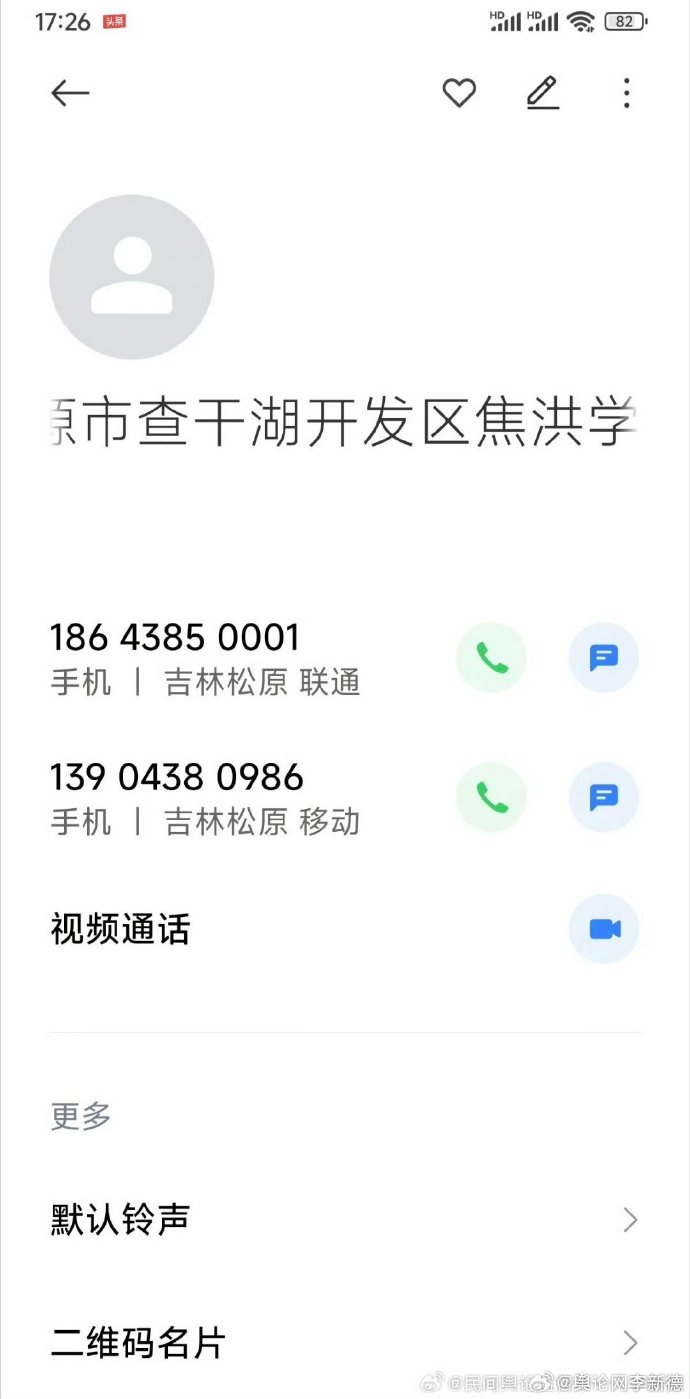690x1399 pixels.
Task: Open 二维码名片 QR code card
Action: pyautogui.click(x=345, y=1342)
